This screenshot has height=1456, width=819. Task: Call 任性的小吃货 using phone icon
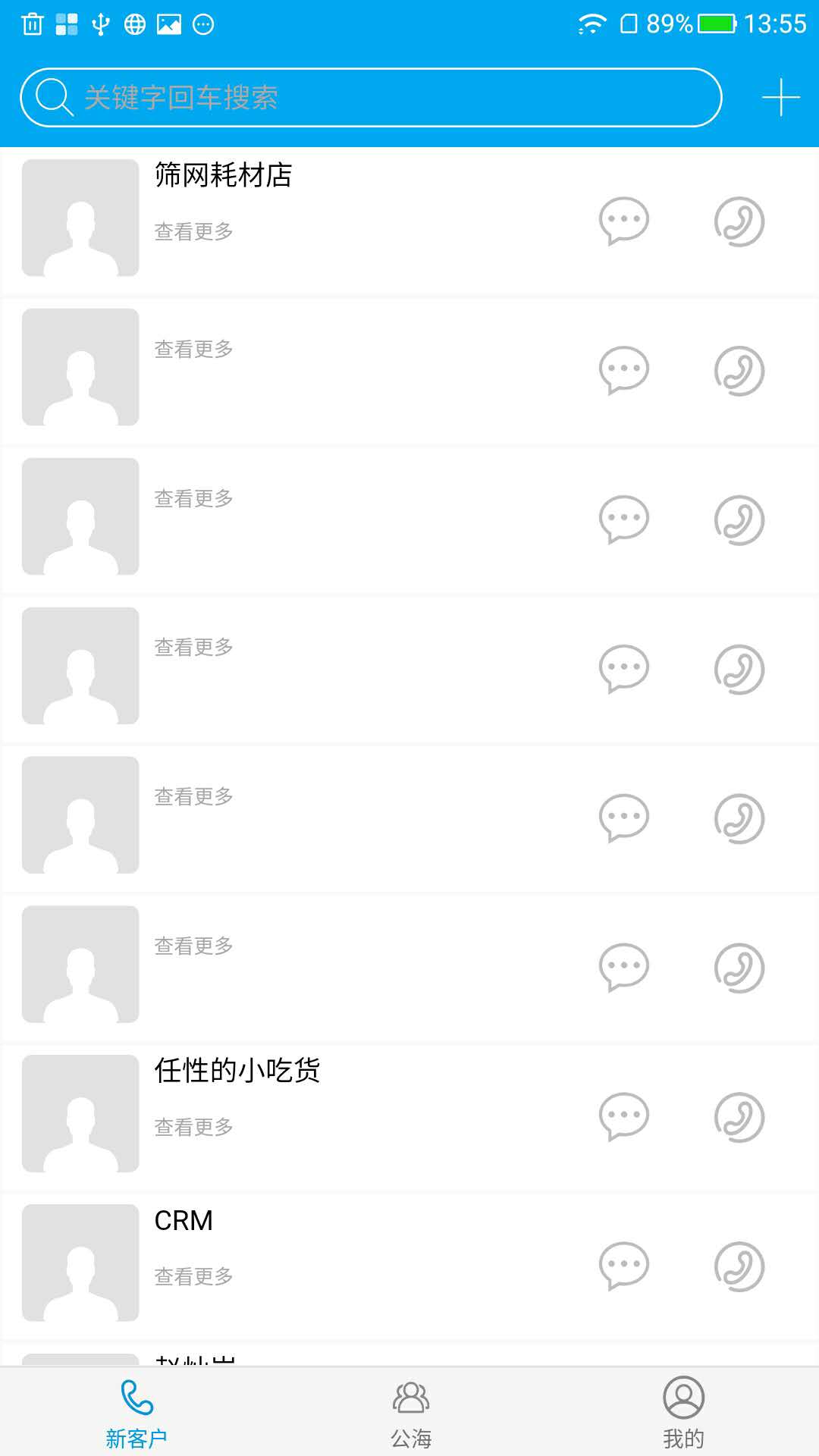click(x=739, y=1117)
